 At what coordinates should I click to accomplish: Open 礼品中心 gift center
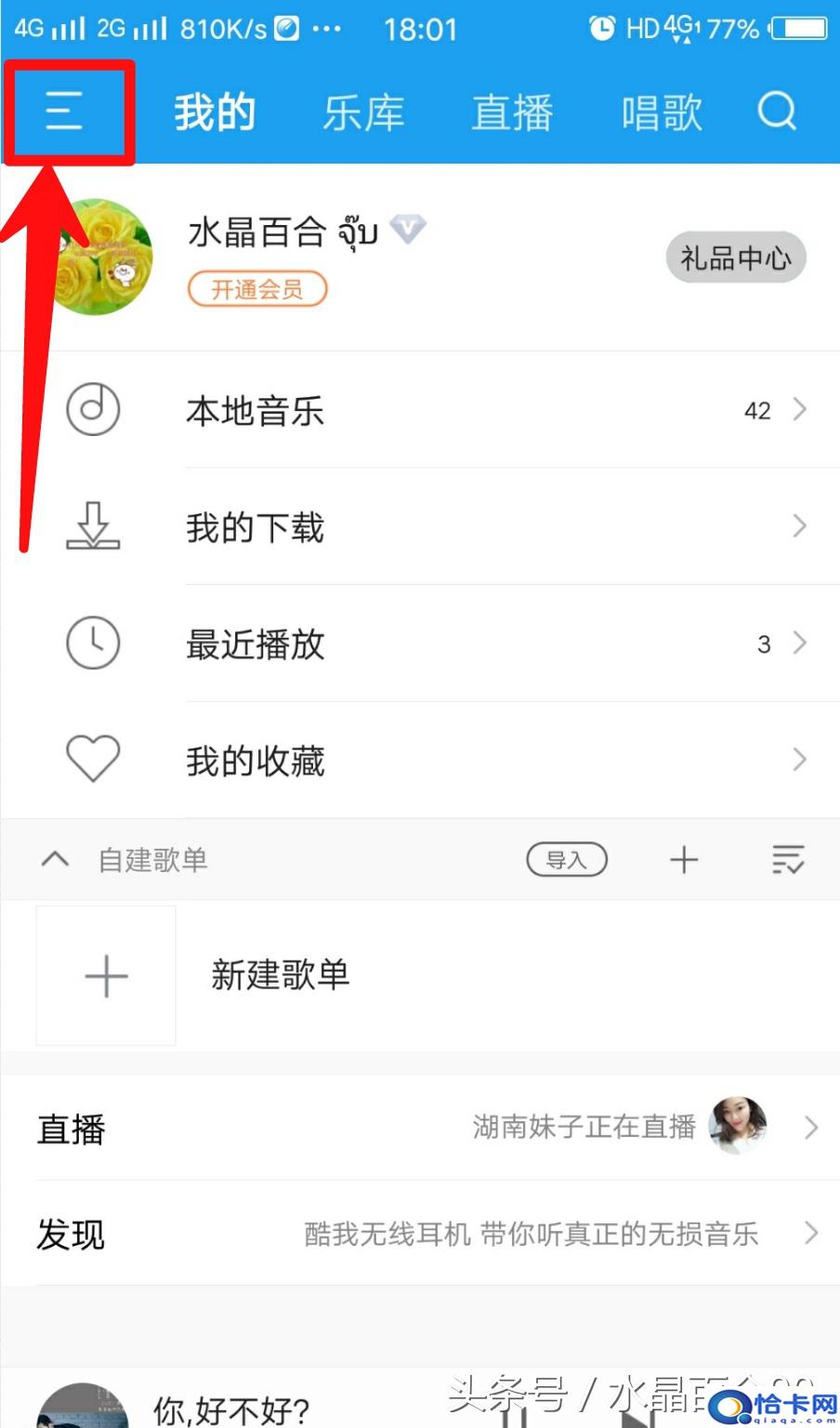coord(735,258)
